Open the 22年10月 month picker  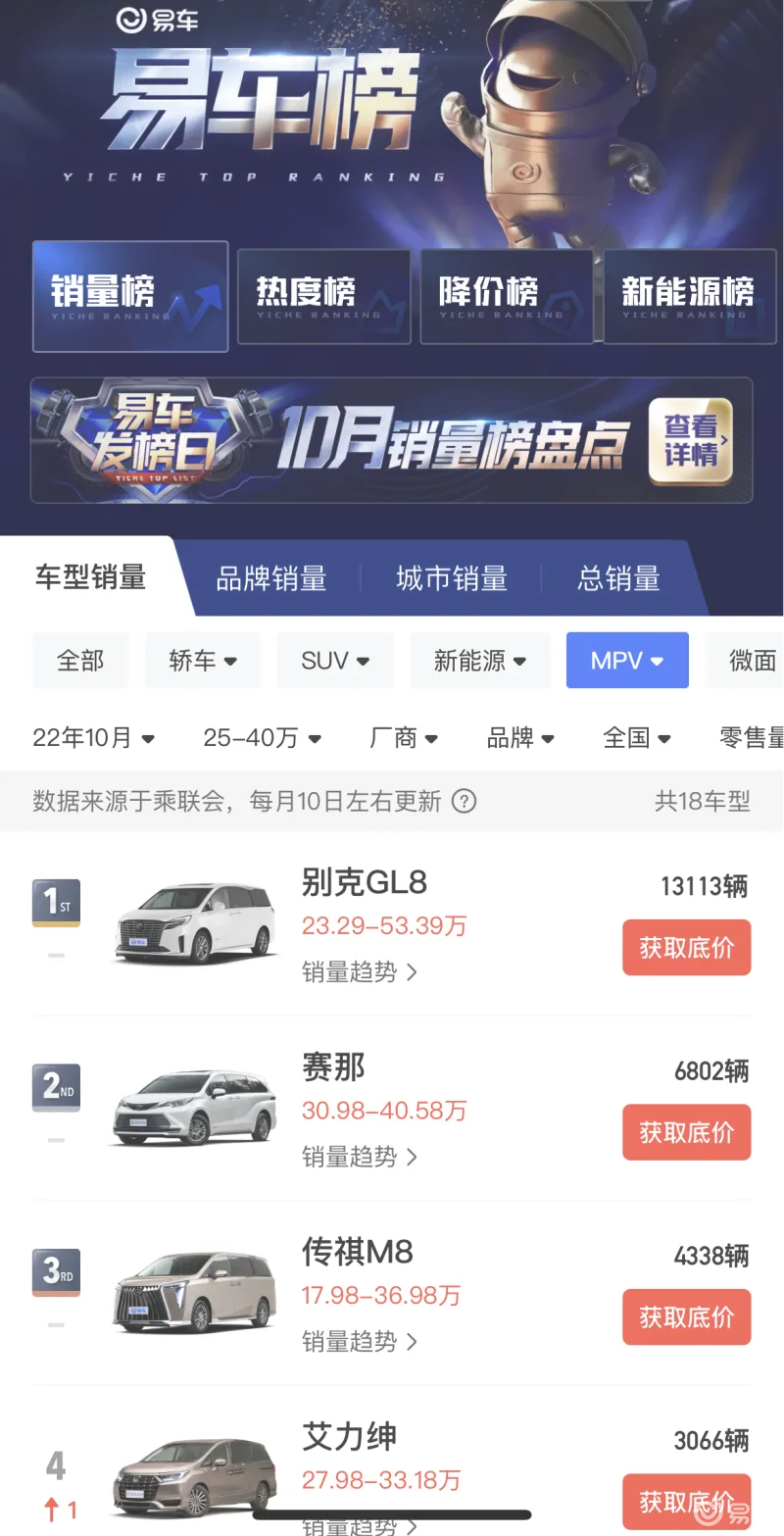94,738
